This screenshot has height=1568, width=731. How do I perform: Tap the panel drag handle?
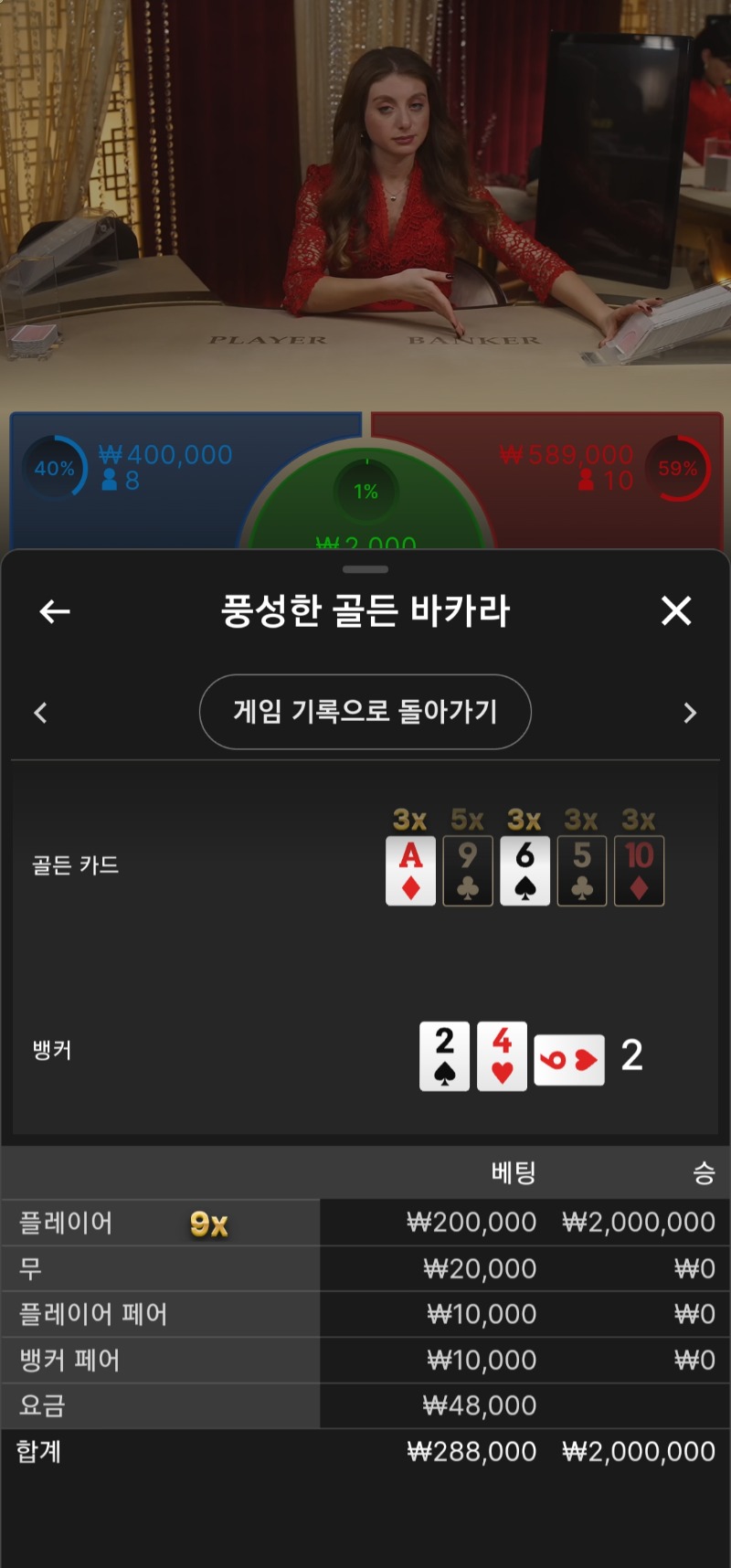click(365, 569)
